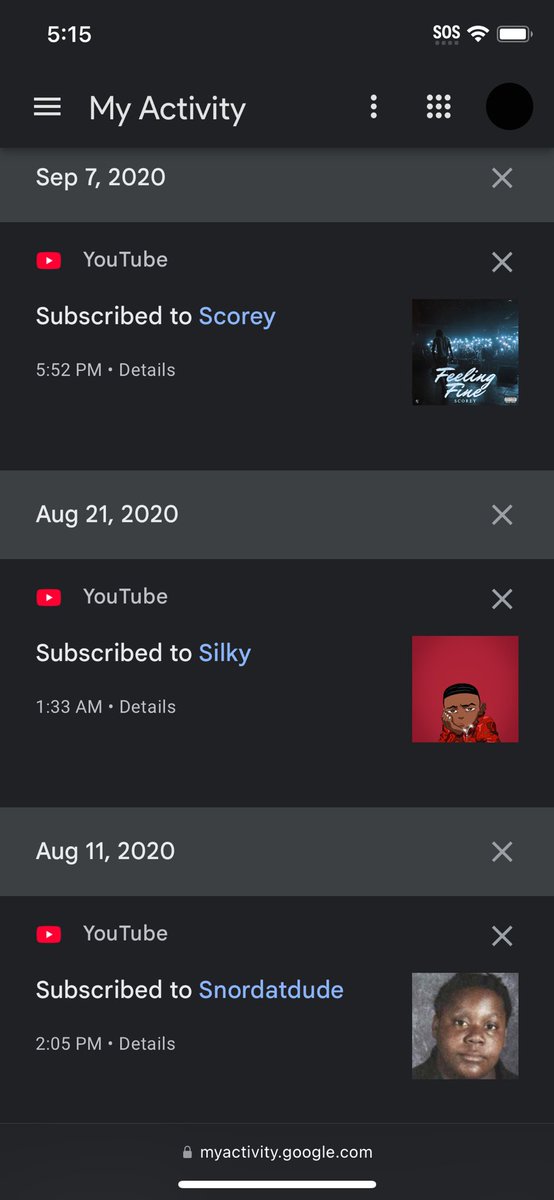Delete the Scorey subscription activity item

coord(502,262)
